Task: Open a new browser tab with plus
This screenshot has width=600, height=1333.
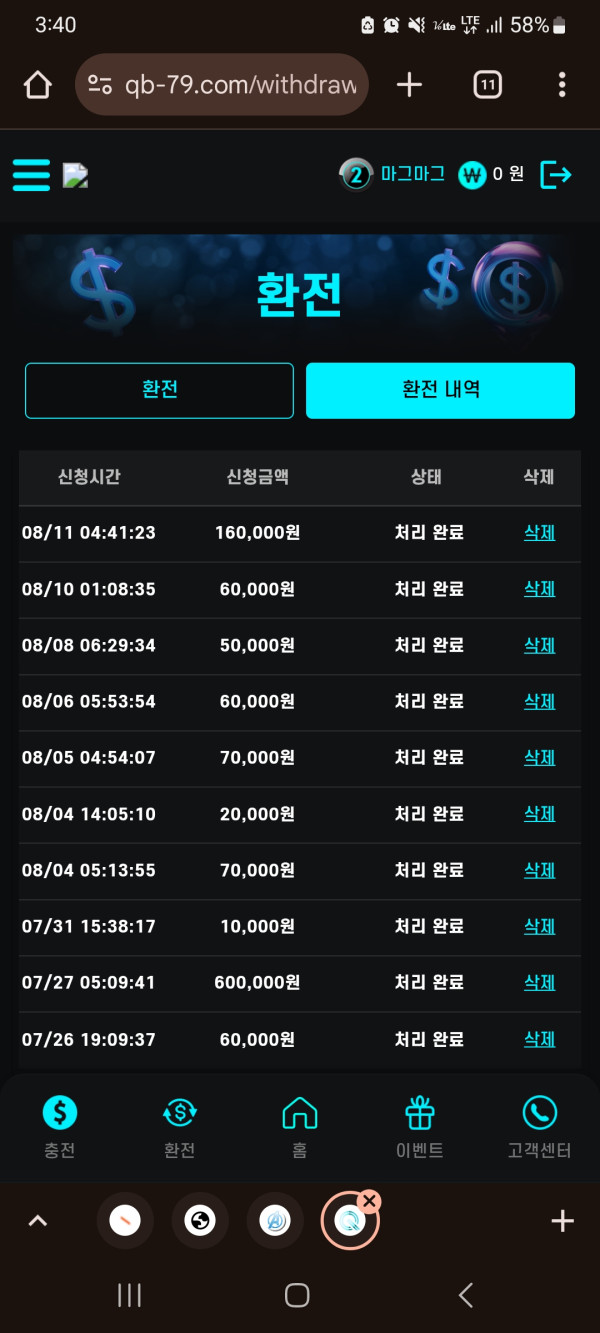Action: coord(409,85)
